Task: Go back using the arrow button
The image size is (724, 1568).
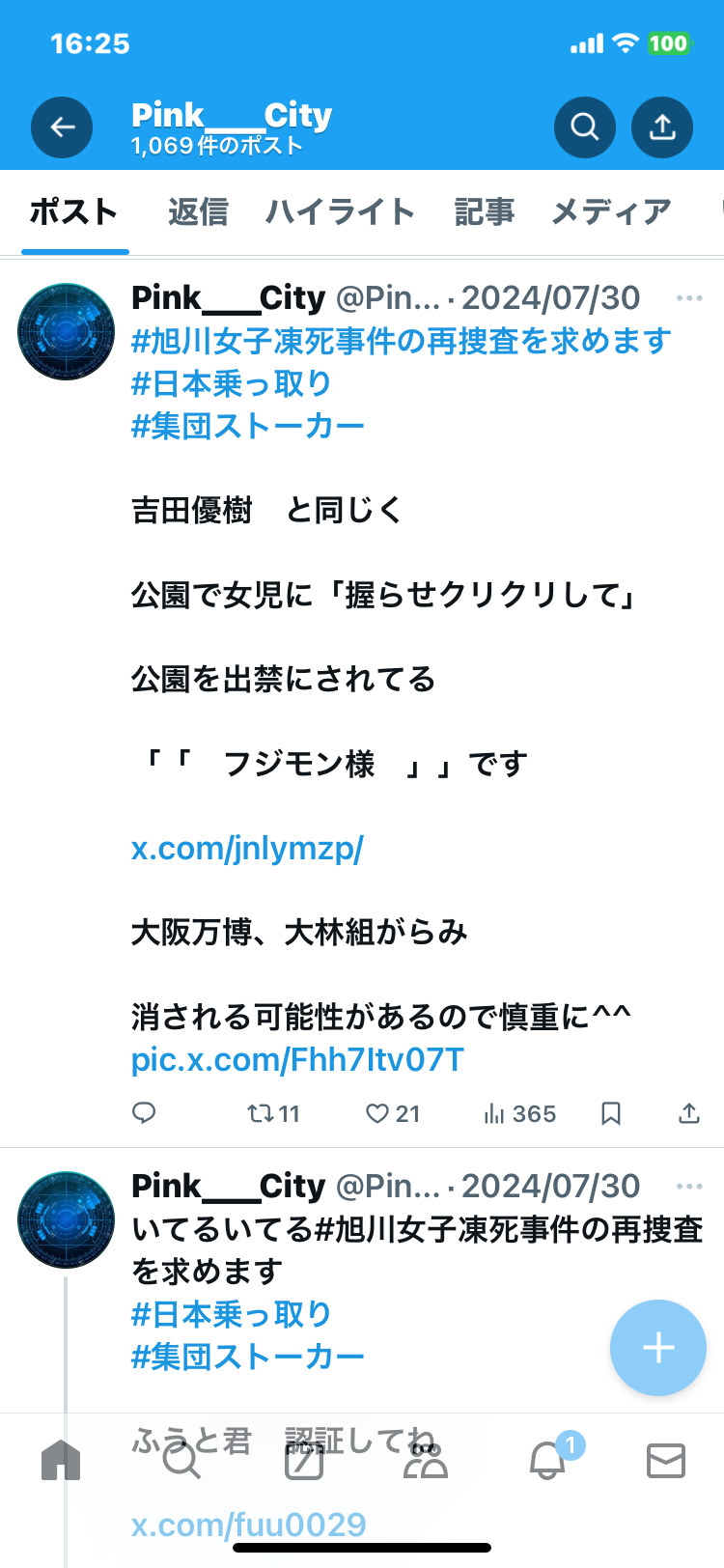Action: tap(62, 127)
